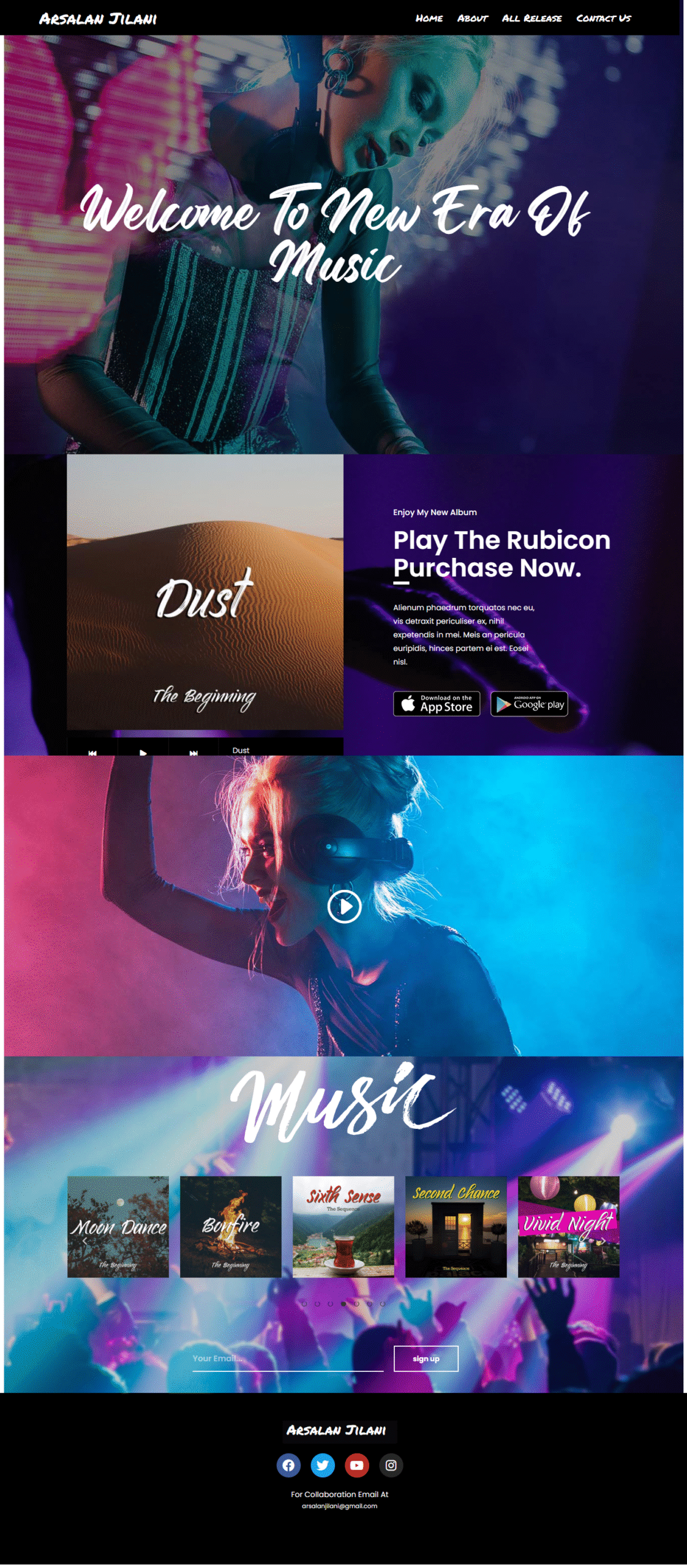Screen dimensions: 687x1568
Task: Open the Google Play badge
Action: coord(529,704)
